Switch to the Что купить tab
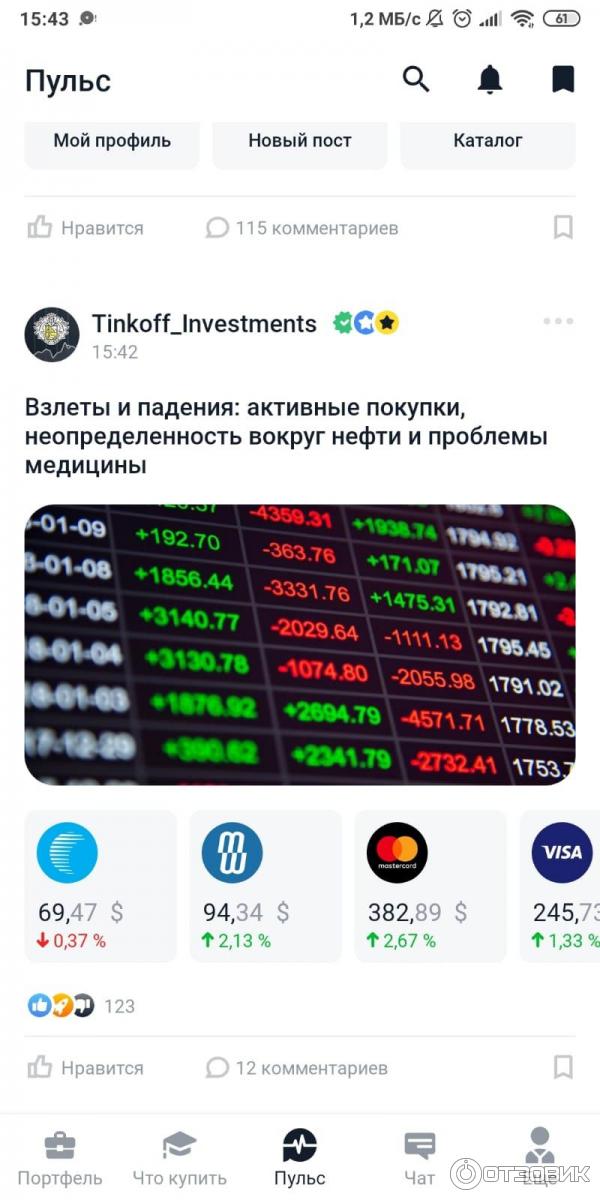Screen dimensions: 600x1200 pos(180,1158)
